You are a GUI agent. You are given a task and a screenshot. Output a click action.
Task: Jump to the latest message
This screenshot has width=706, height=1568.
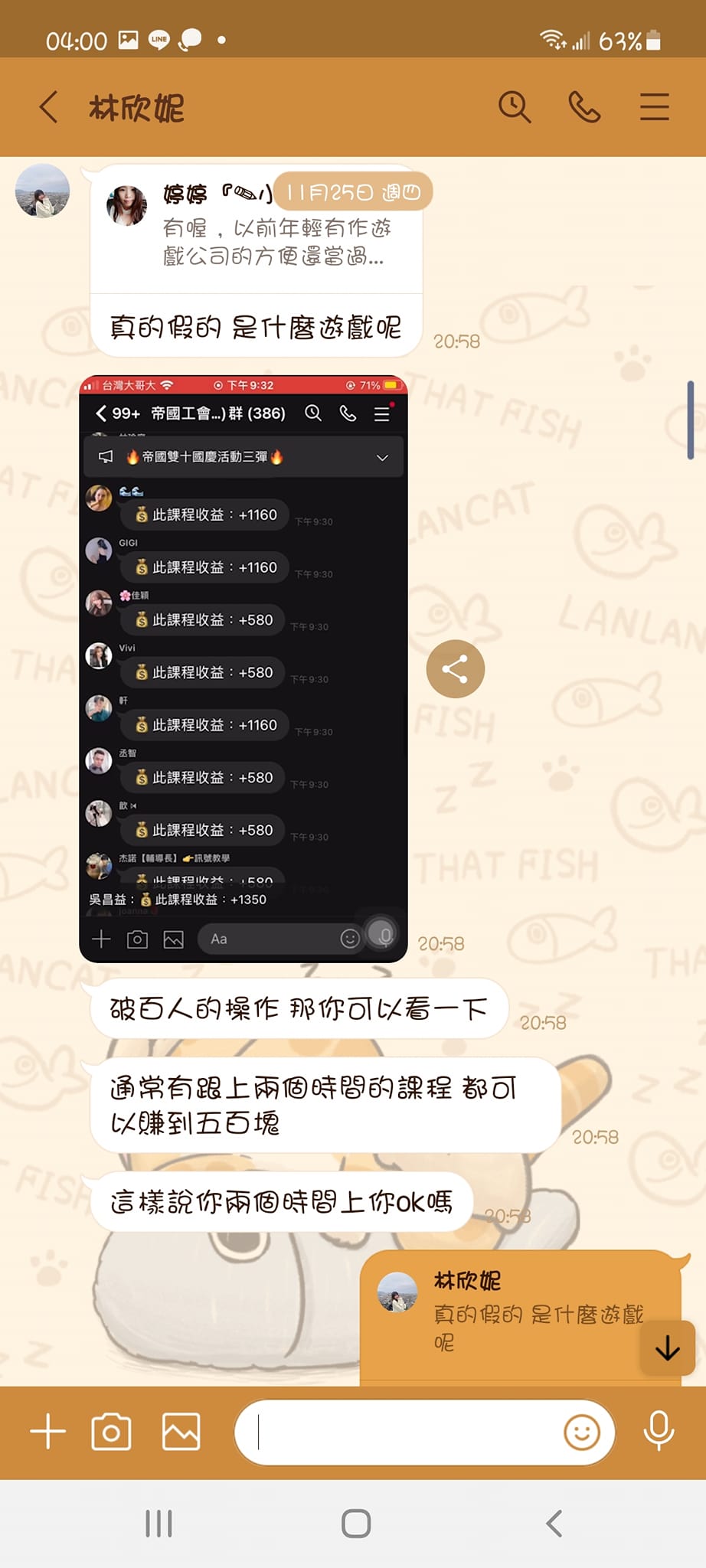pyautogui.click(x=667, y=1347)
